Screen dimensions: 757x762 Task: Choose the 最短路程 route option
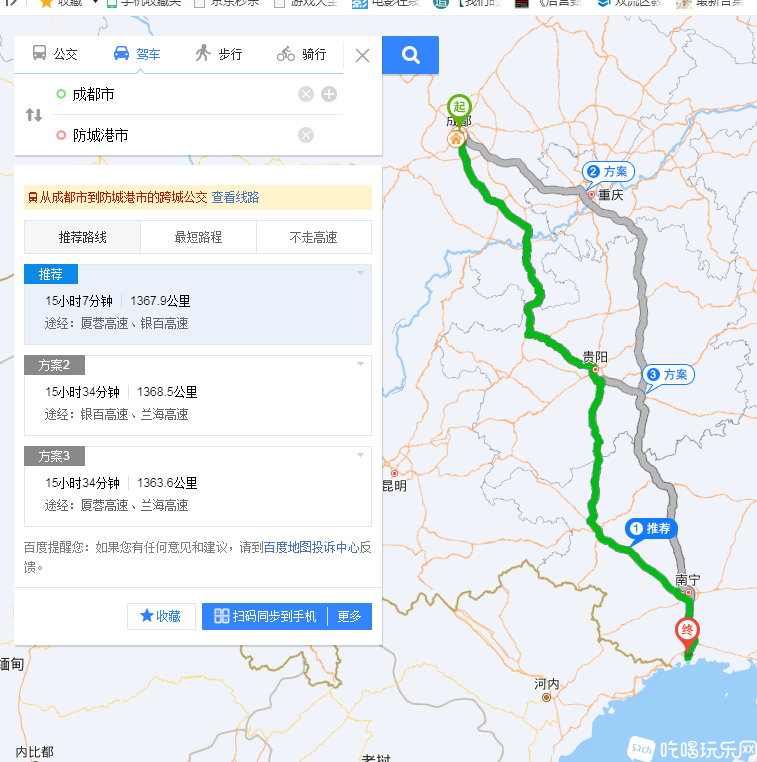(198, 237)
